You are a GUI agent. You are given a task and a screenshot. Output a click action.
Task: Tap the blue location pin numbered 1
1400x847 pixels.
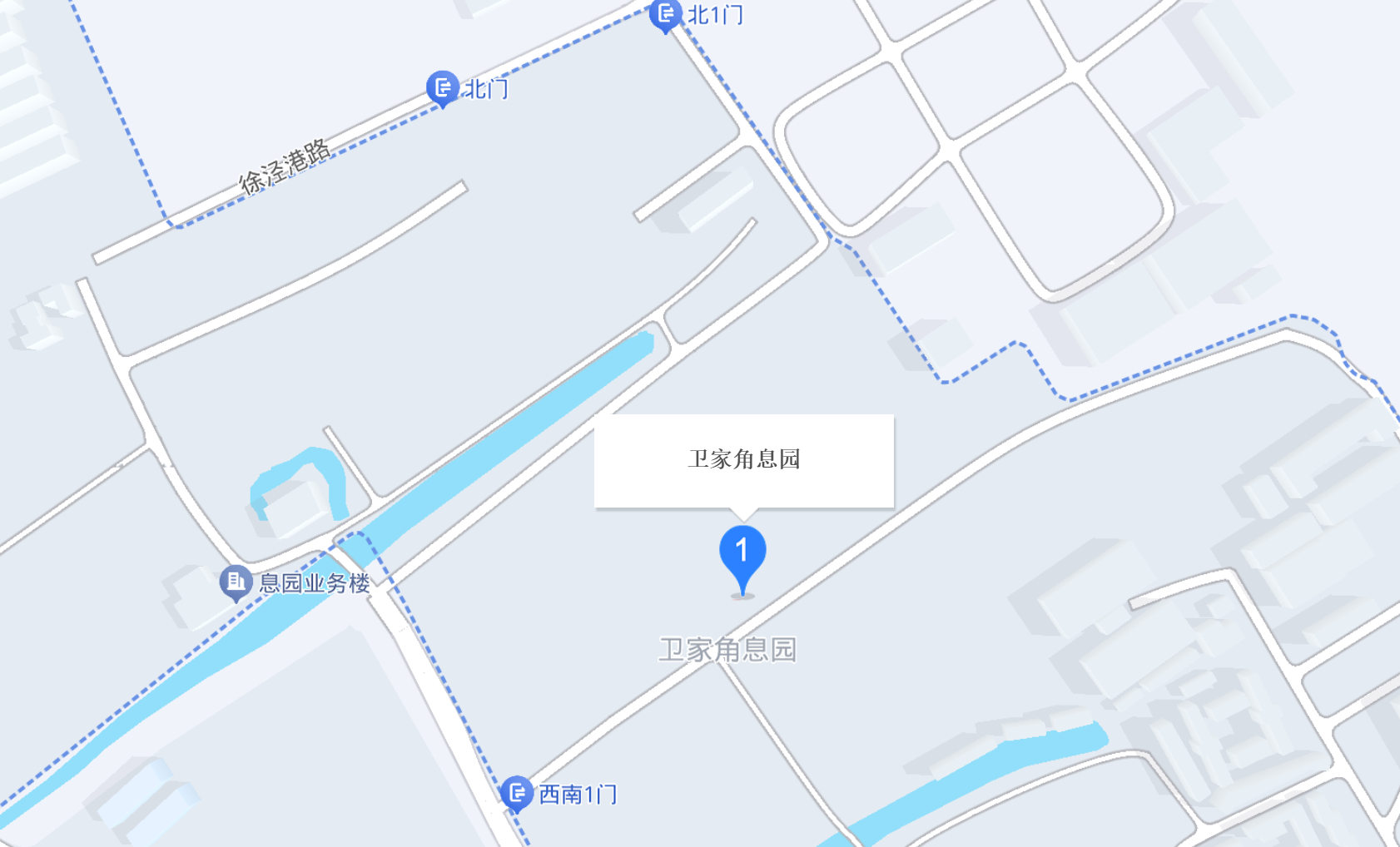[742, 552]
